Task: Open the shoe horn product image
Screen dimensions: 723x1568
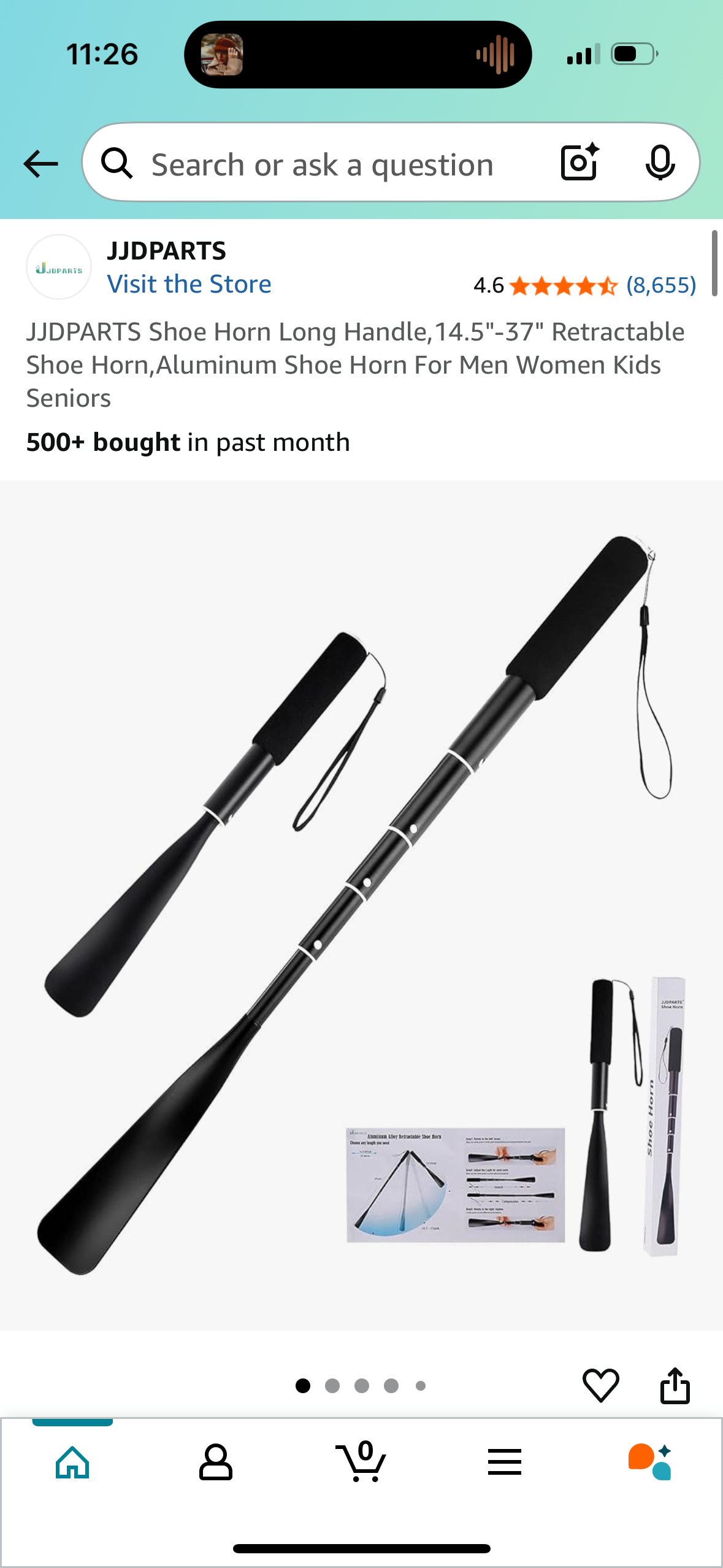Action: tap(361, 904)
